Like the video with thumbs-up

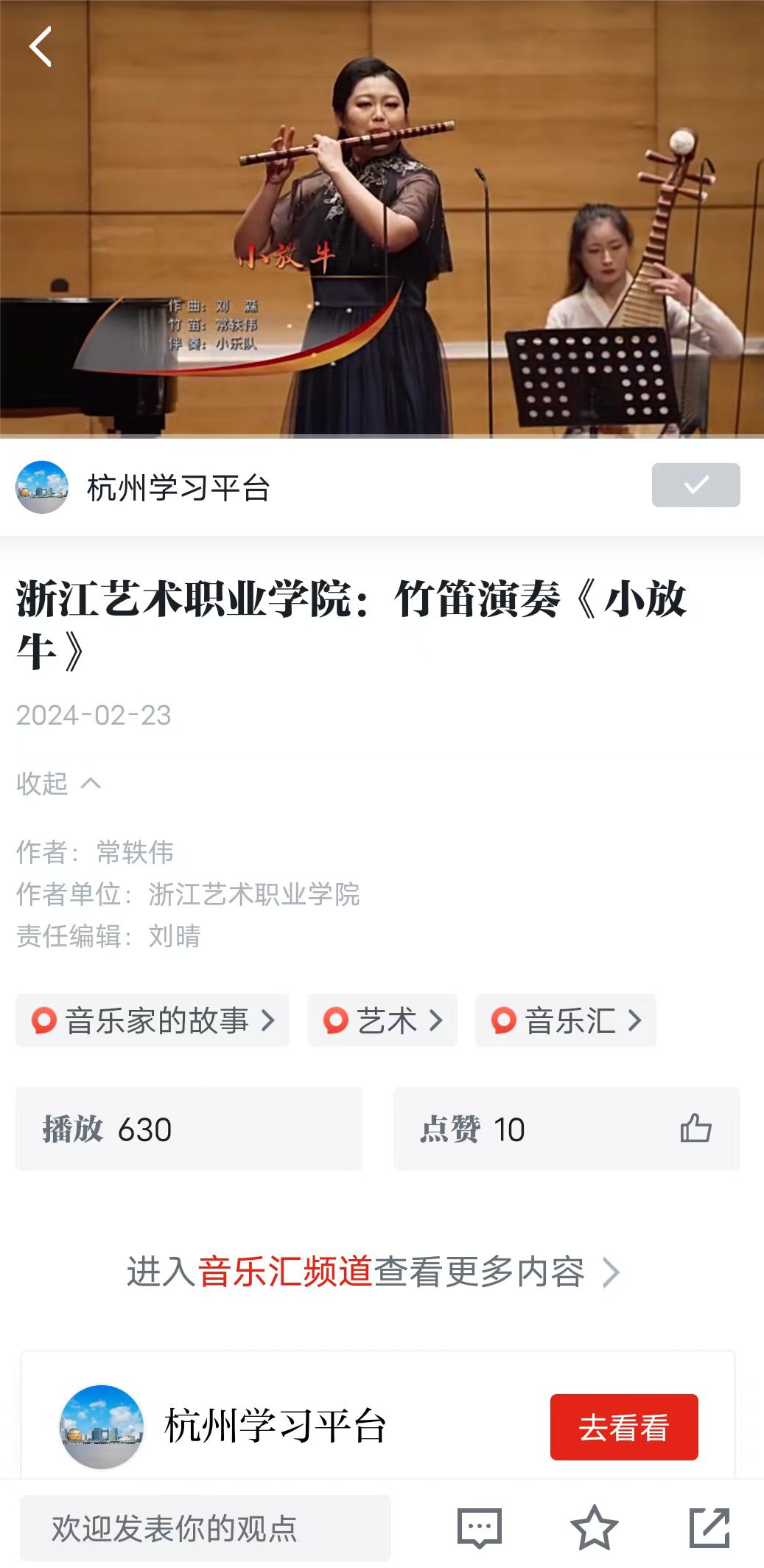point(695,1129)
